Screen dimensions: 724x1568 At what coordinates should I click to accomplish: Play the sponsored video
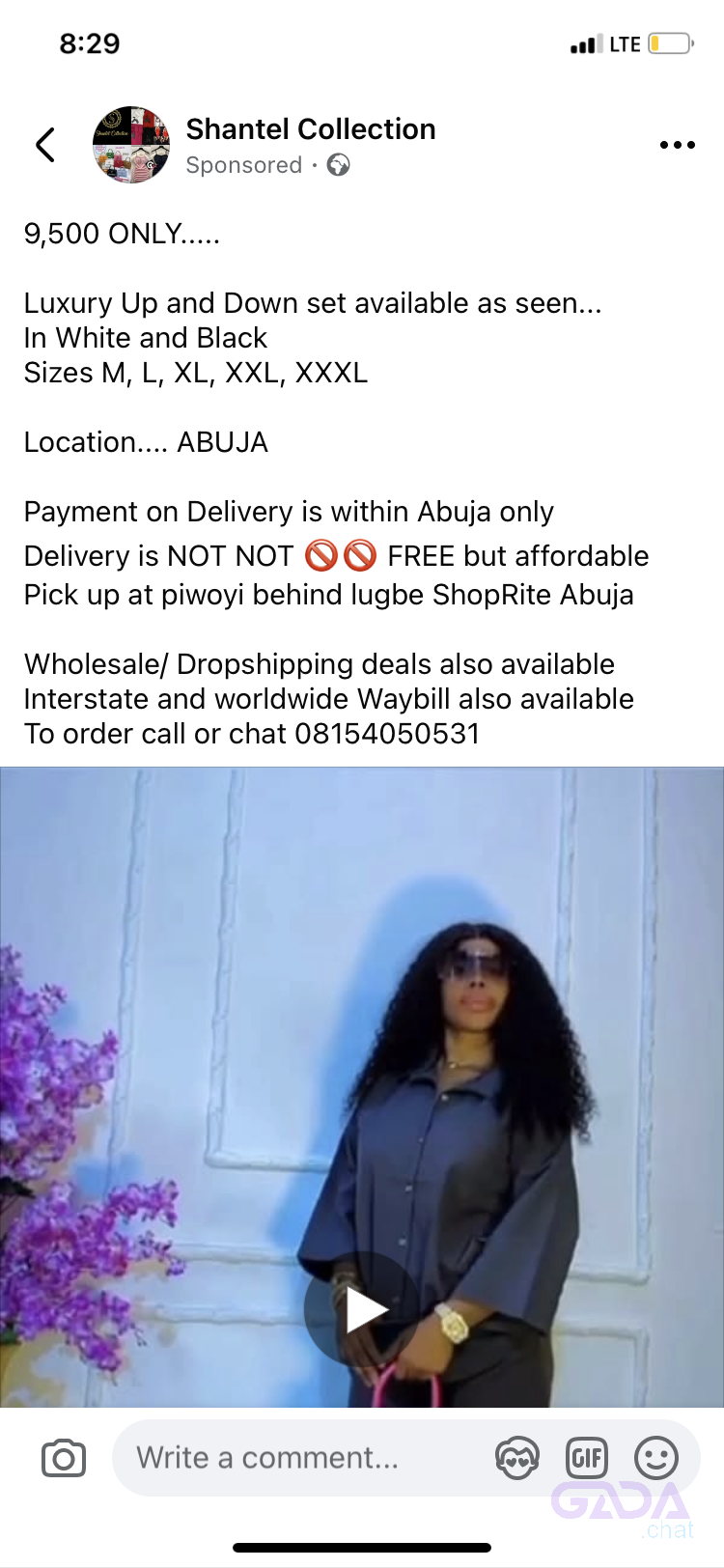pyautogui.click(x=362, y=1309)
